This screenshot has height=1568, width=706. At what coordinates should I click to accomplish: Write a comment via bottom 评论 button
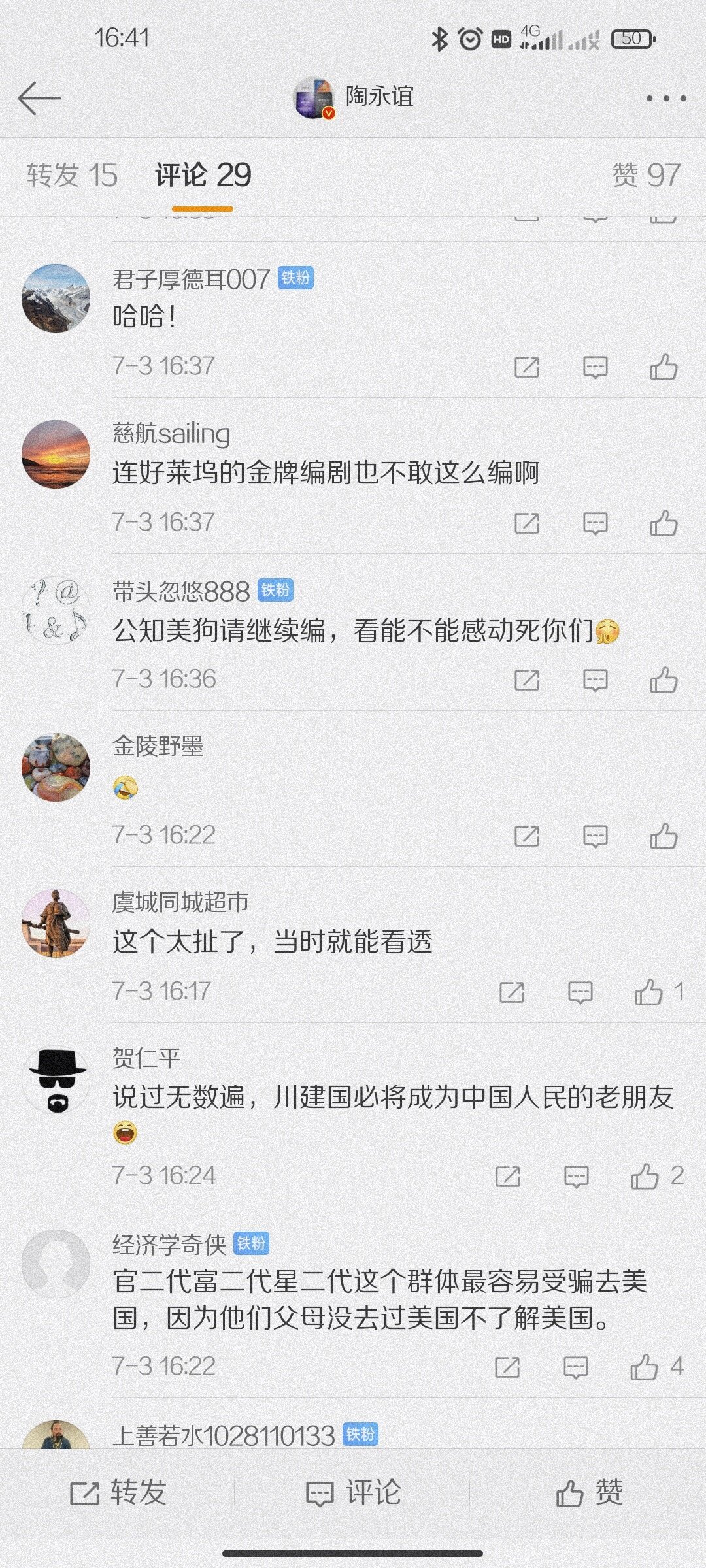353,1493
